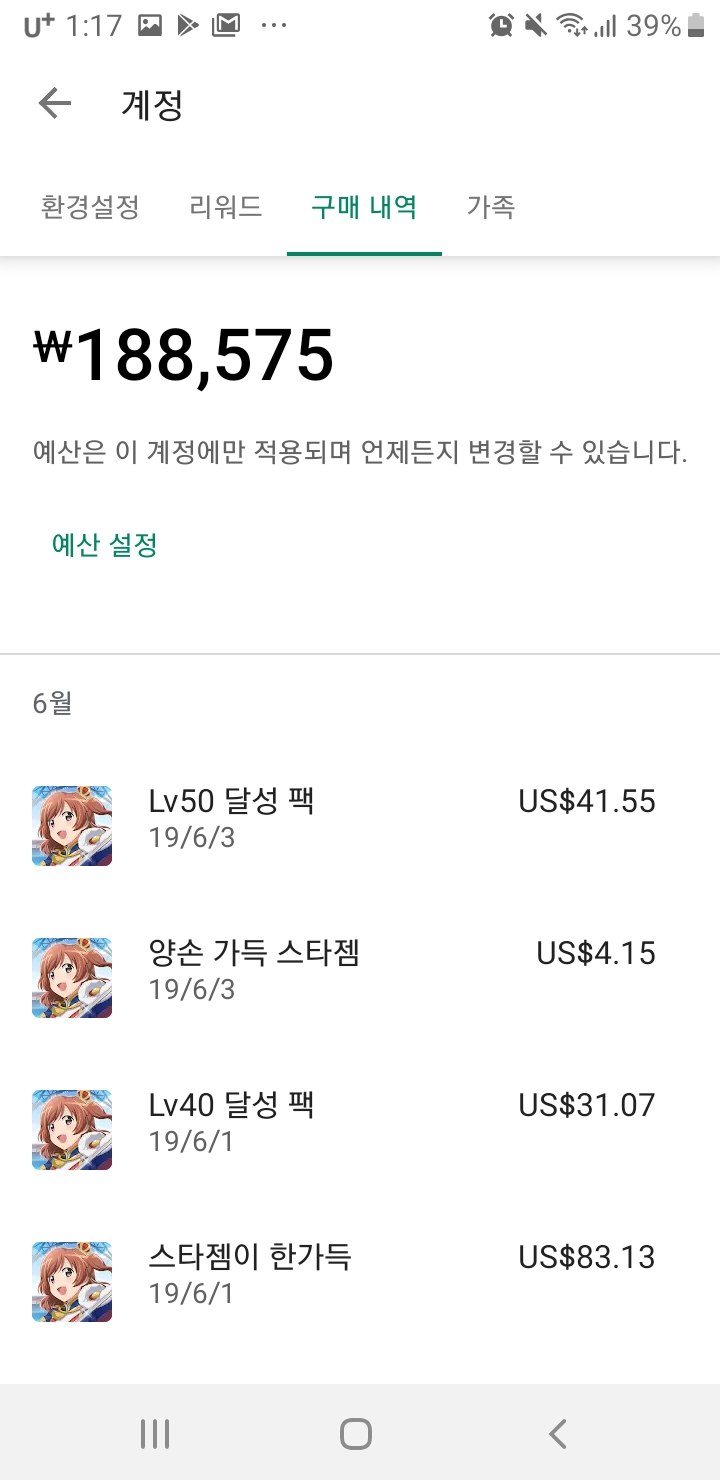Tap the system home button
The width and height of the screenshot is (720, 1480).
pos(356,1434)
